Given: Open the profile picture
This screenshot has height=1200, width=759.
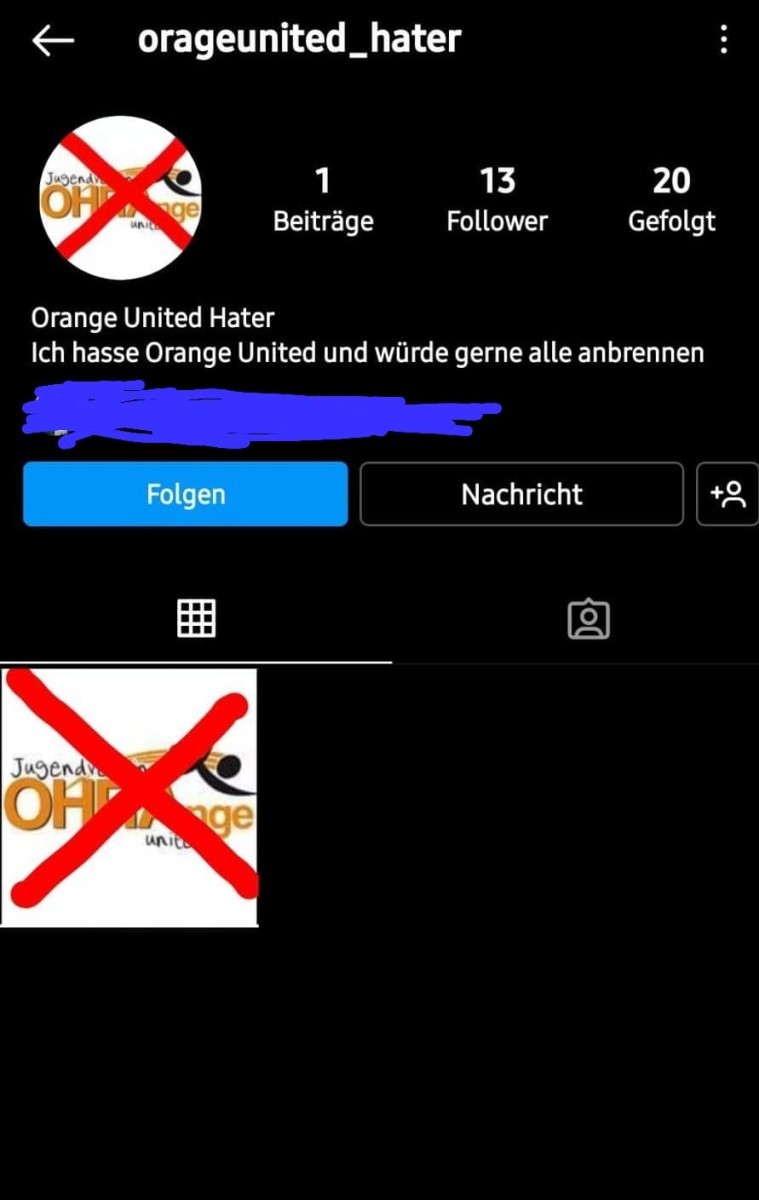Looking at the screenshot, I should (120, 197).
